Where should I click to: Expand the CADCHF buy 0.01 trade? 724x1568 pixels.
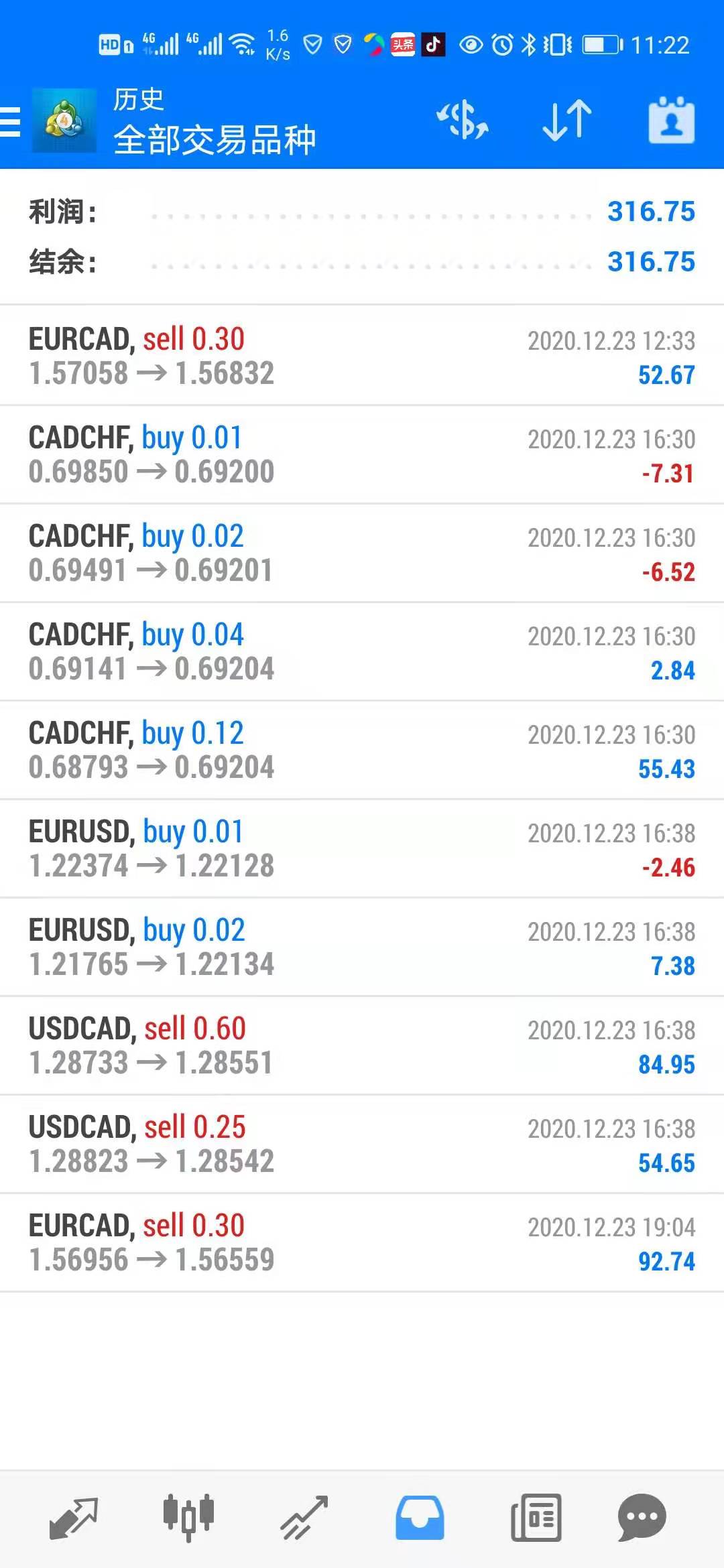(362, 454)
